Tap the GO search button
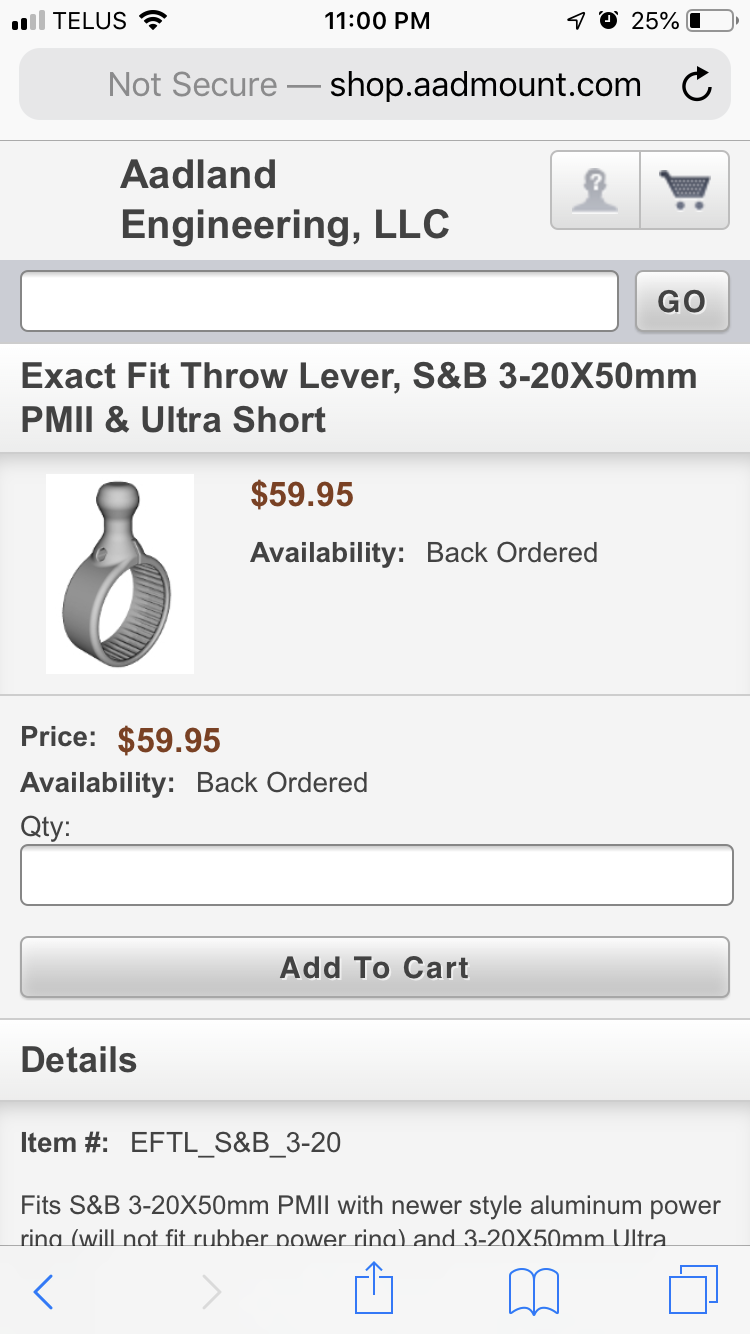This screenshot has height=1334, width=750. [x=682, y=301]
